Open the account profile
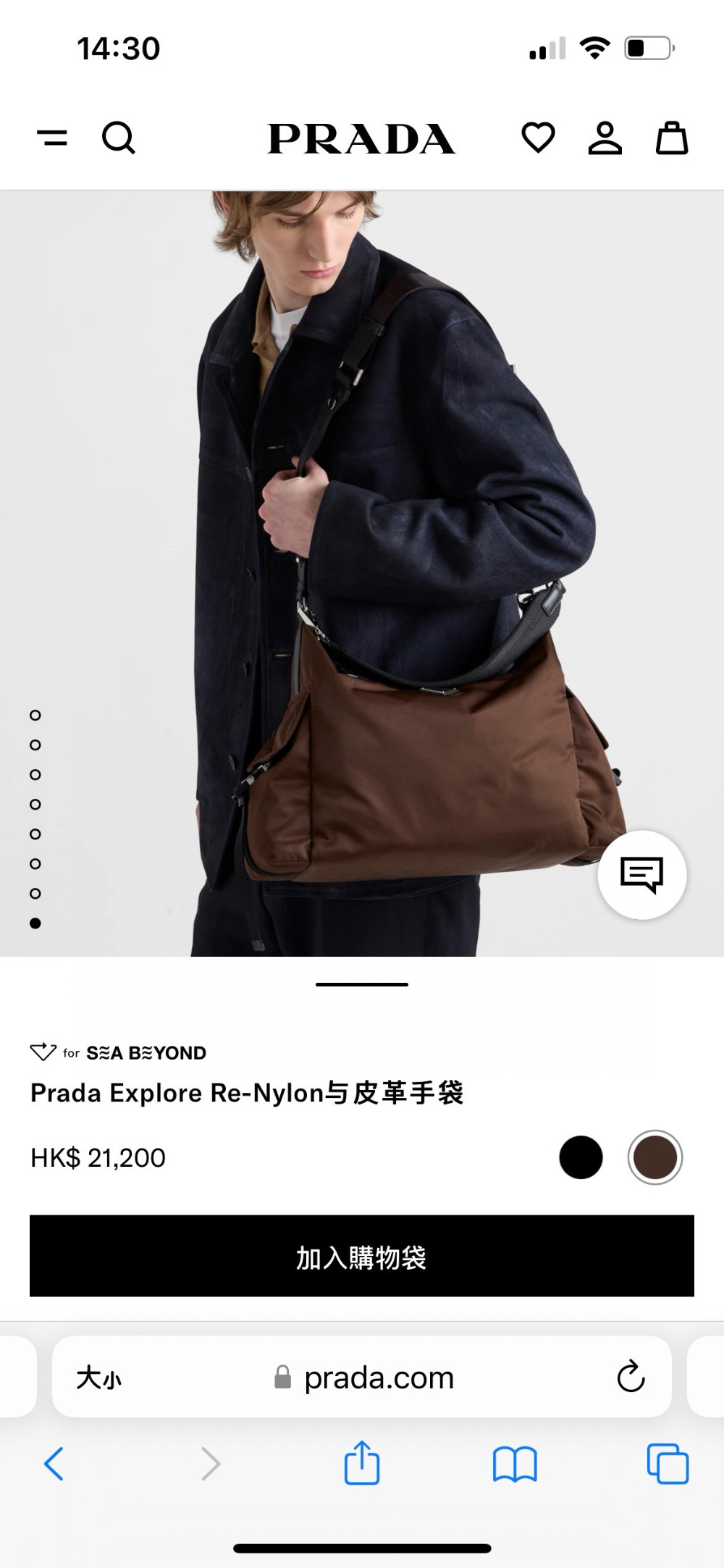Viewport: 724px width, 1568px height. click(605, 138)
